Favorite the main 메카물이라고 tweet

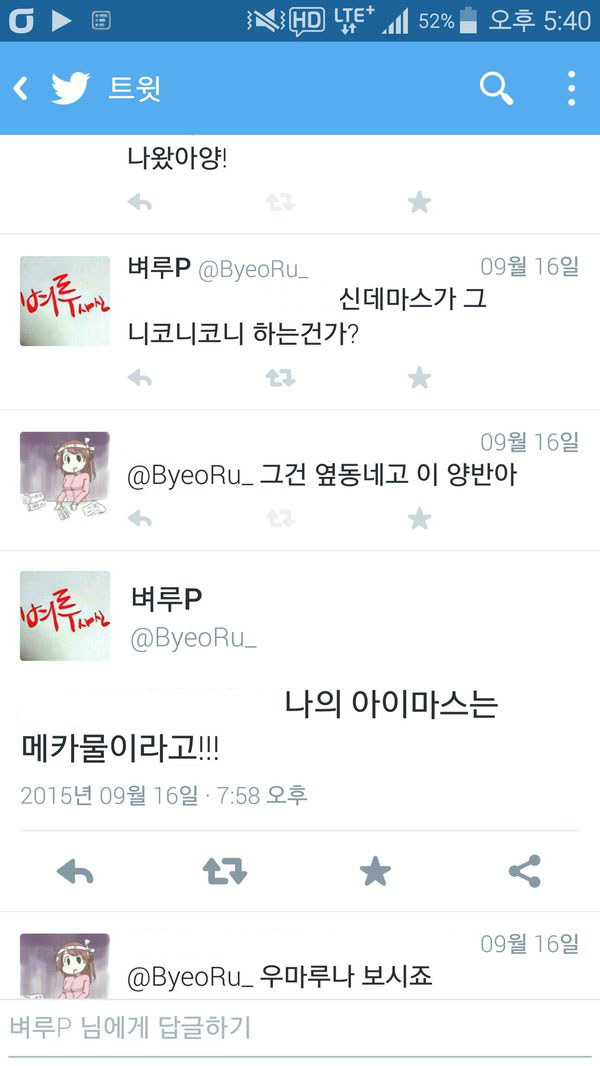(x=375, y=872)
